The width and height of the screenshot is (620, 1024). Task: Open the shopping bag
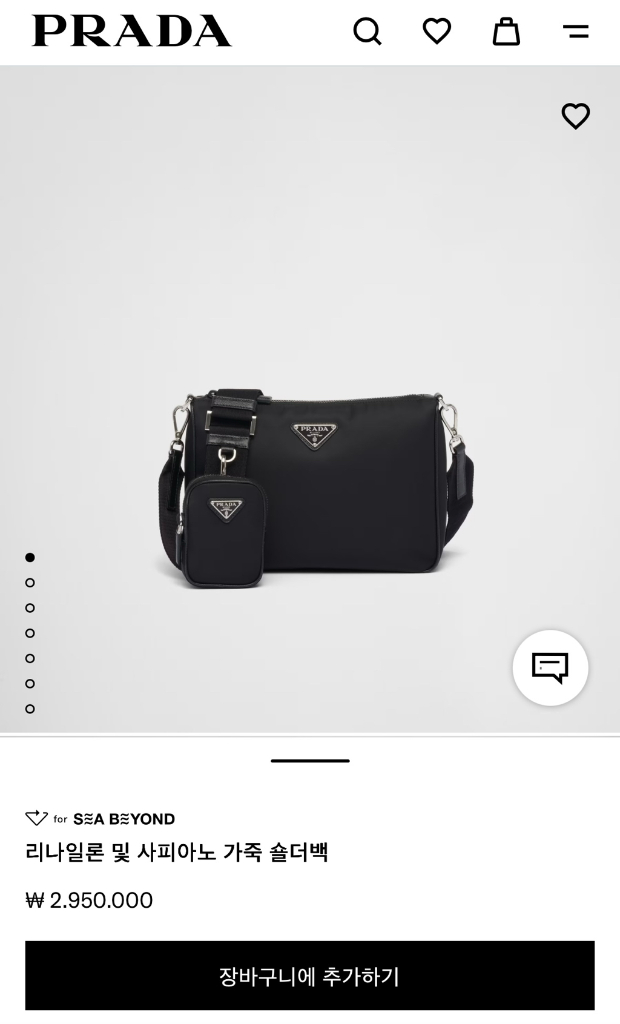click(x=506, y=32)
